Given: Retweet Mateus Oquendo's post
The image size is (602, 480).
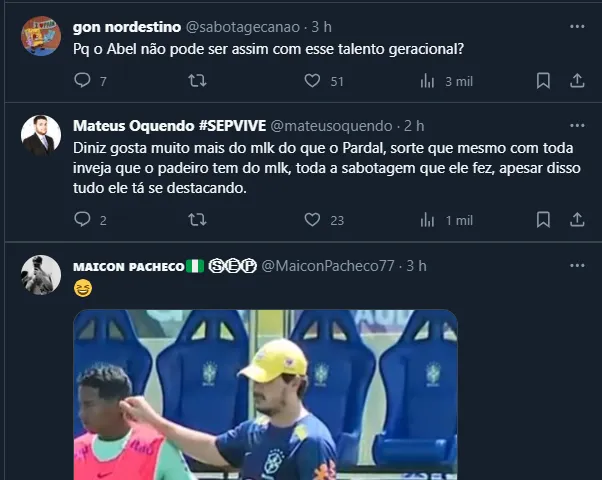Looking at the screenshot, I should [197, 220].
